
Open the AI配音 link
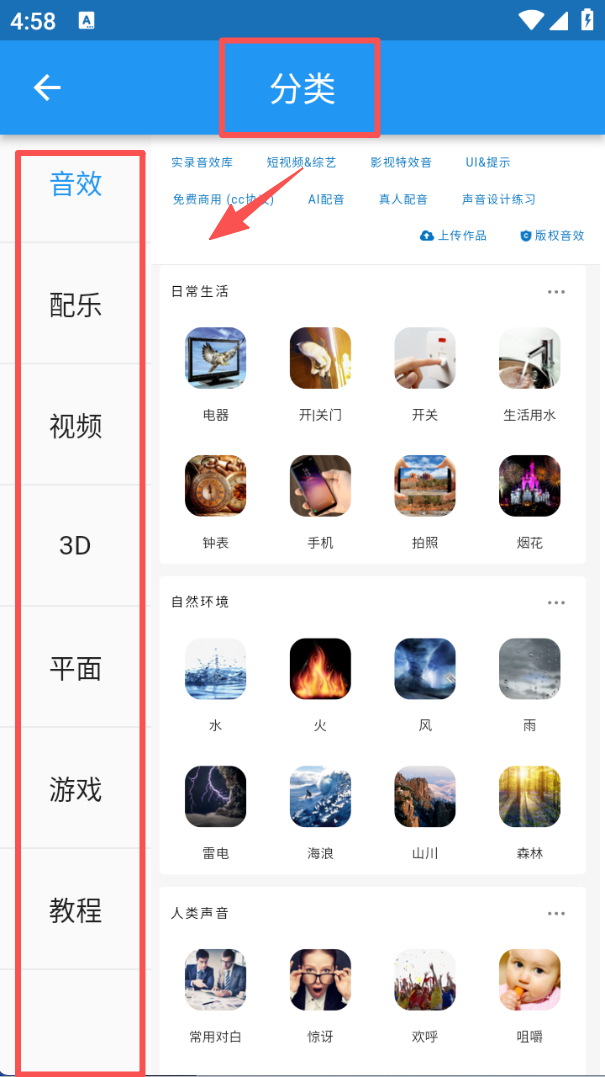[326, 199]
